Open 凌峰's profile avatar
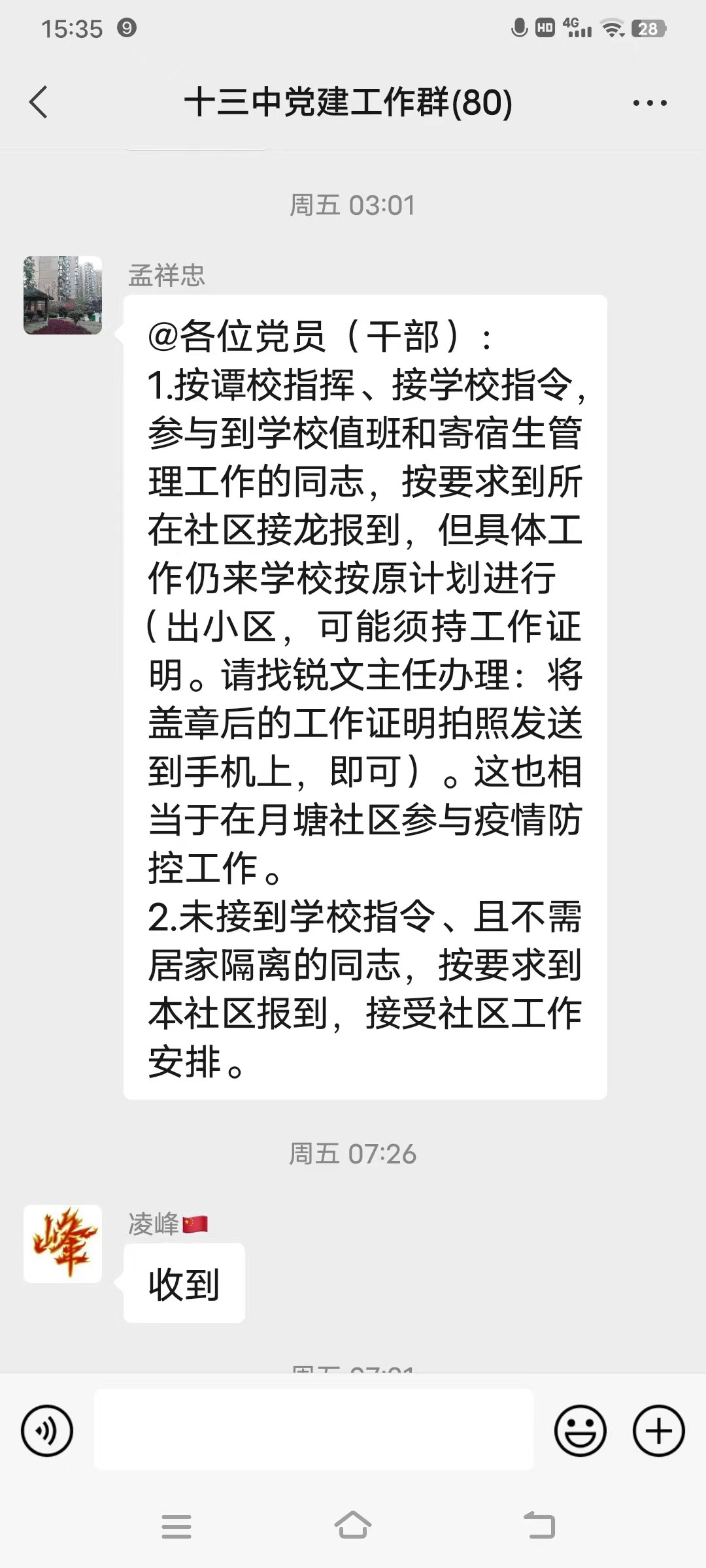The height and width of the screenshot is (1568, 706). [x=63, y=1243]
